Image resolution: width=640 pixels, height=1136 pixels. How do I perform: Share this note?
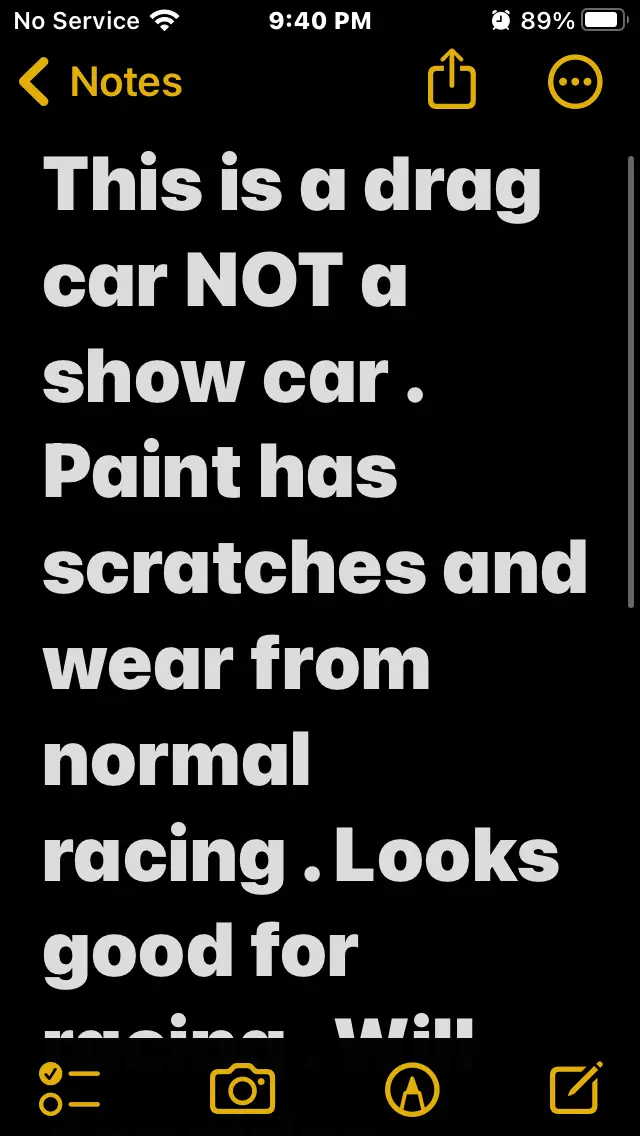(x=451, y=80)
